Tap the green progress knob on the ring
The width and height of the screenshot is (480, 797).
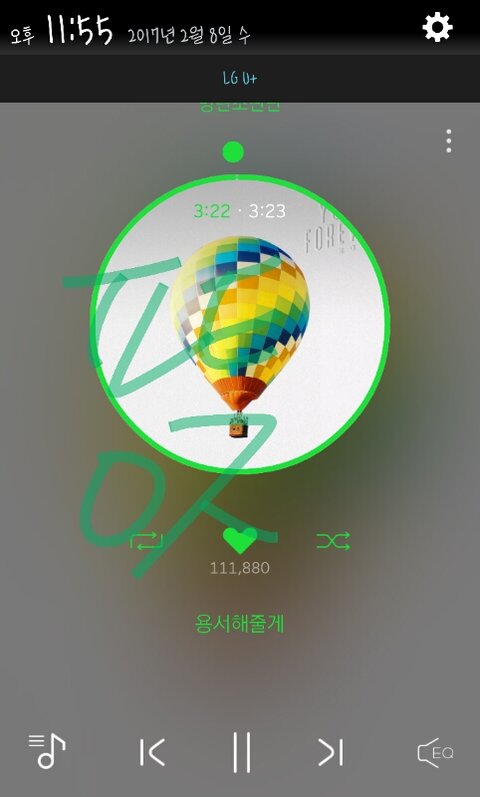[x=233, y=152]
